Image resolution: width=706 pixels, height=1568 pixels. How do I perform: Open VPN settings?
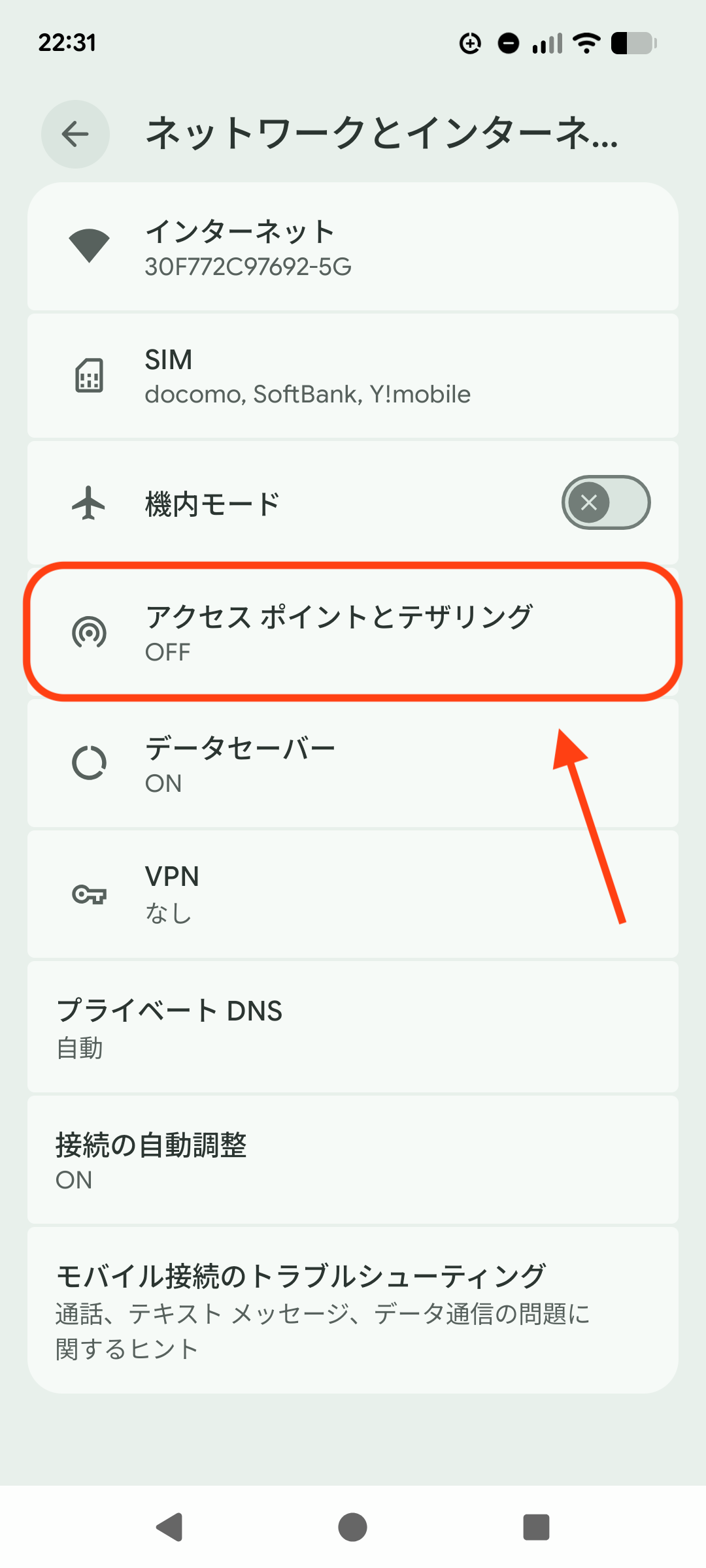pyautogui.click(x=353, y=893)
